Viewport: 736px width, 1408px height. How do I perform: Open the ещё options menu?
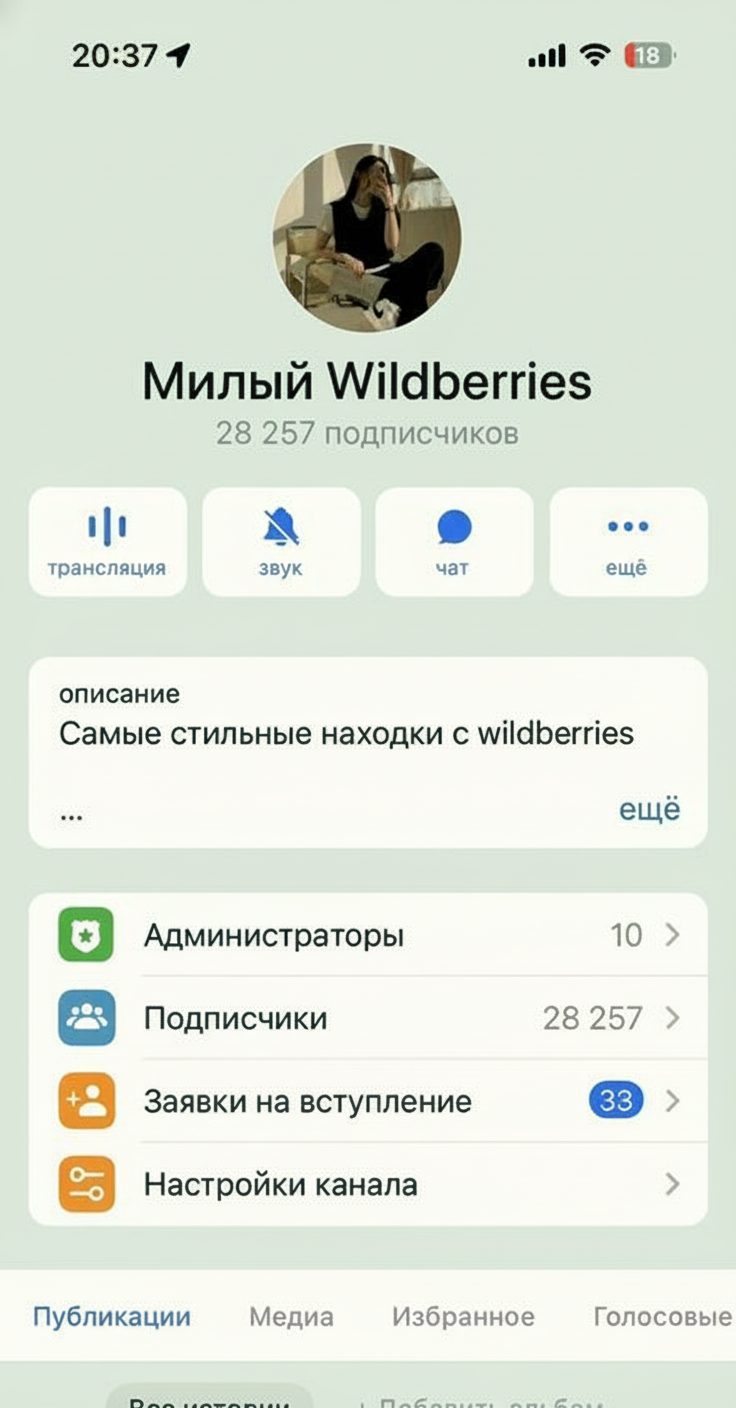click(628, 542)
